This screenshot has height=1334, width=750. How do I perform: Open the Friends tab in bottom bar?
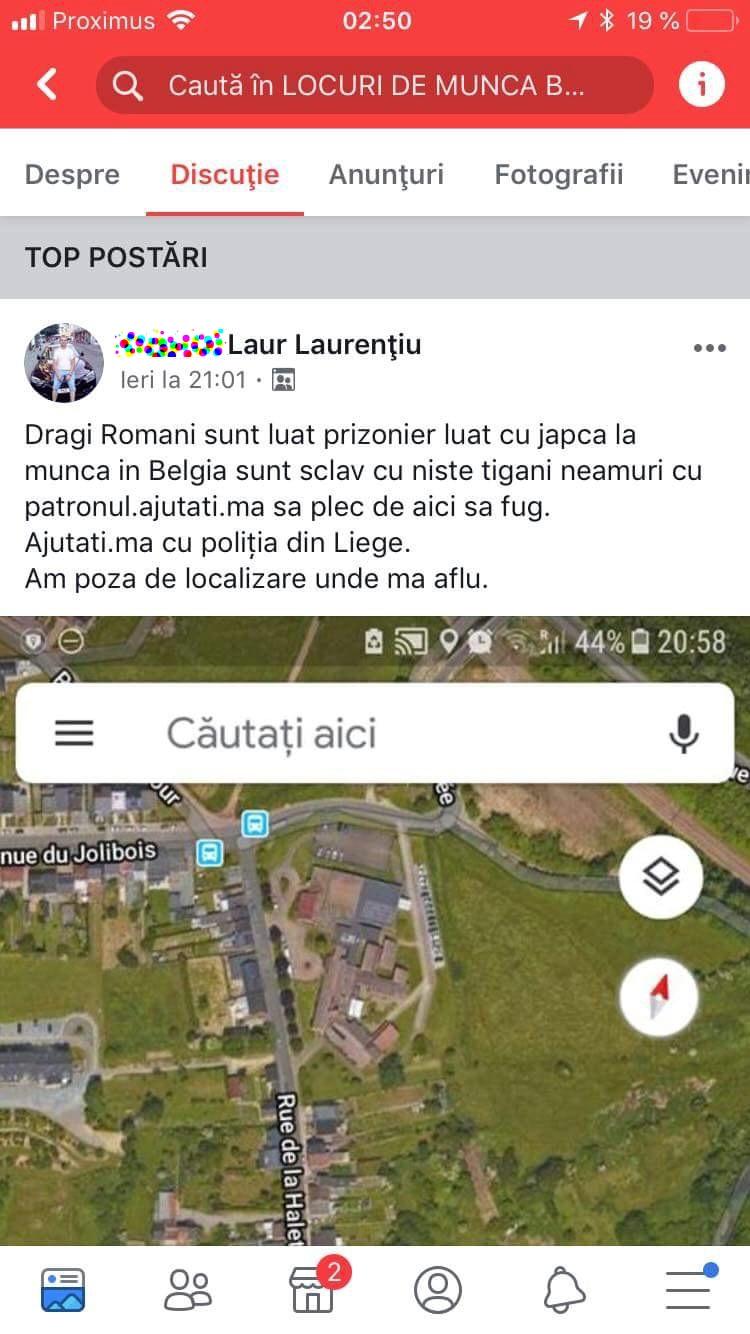[188, 1290]
